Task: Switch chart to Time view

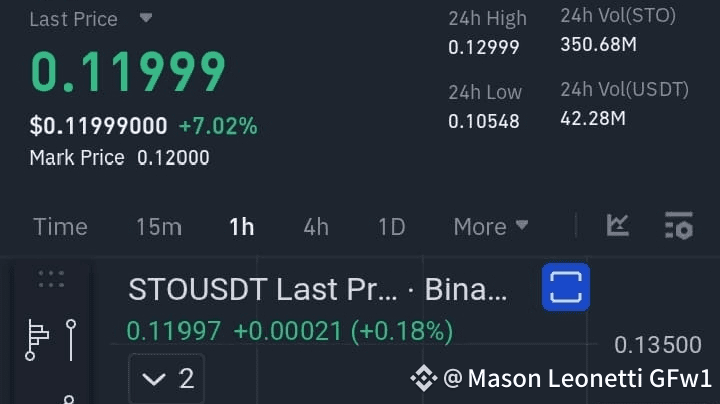Action: (60, 227)
